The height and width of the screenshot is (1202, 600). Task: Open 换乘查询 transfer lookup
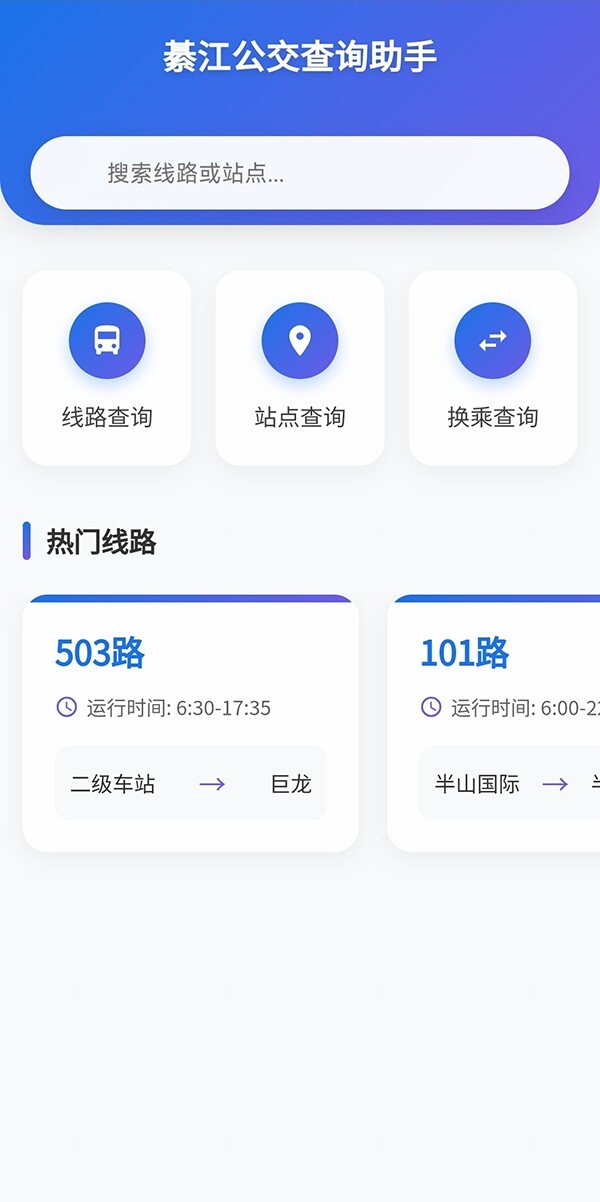click(x=492, y=367)
